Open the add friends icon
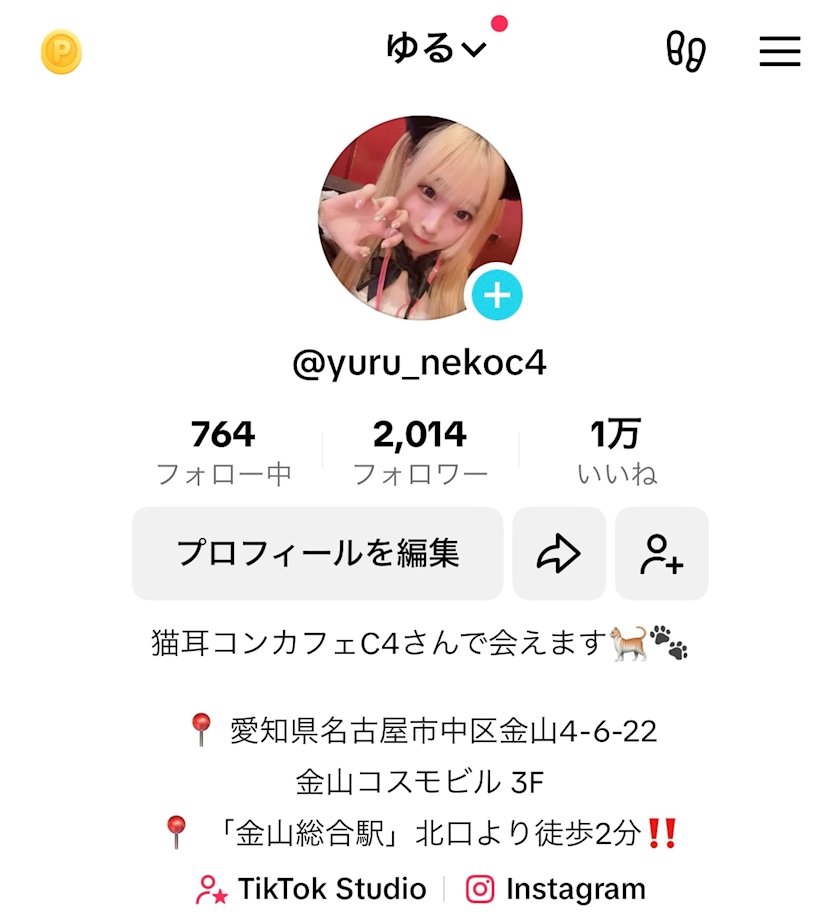Viewport: 840px width, 924px height. (x=662, y=553)
